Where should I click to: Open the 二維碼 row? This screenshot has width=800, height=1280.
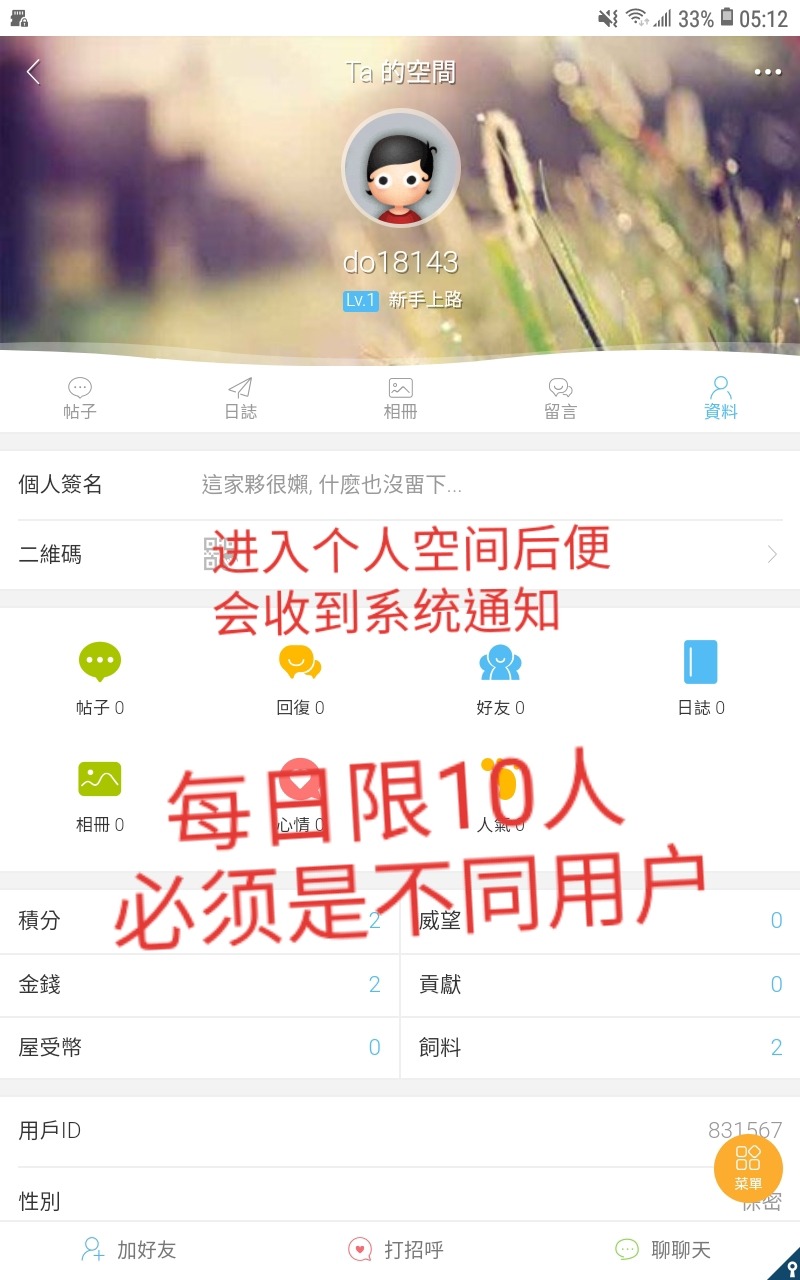tap(400, 554)
